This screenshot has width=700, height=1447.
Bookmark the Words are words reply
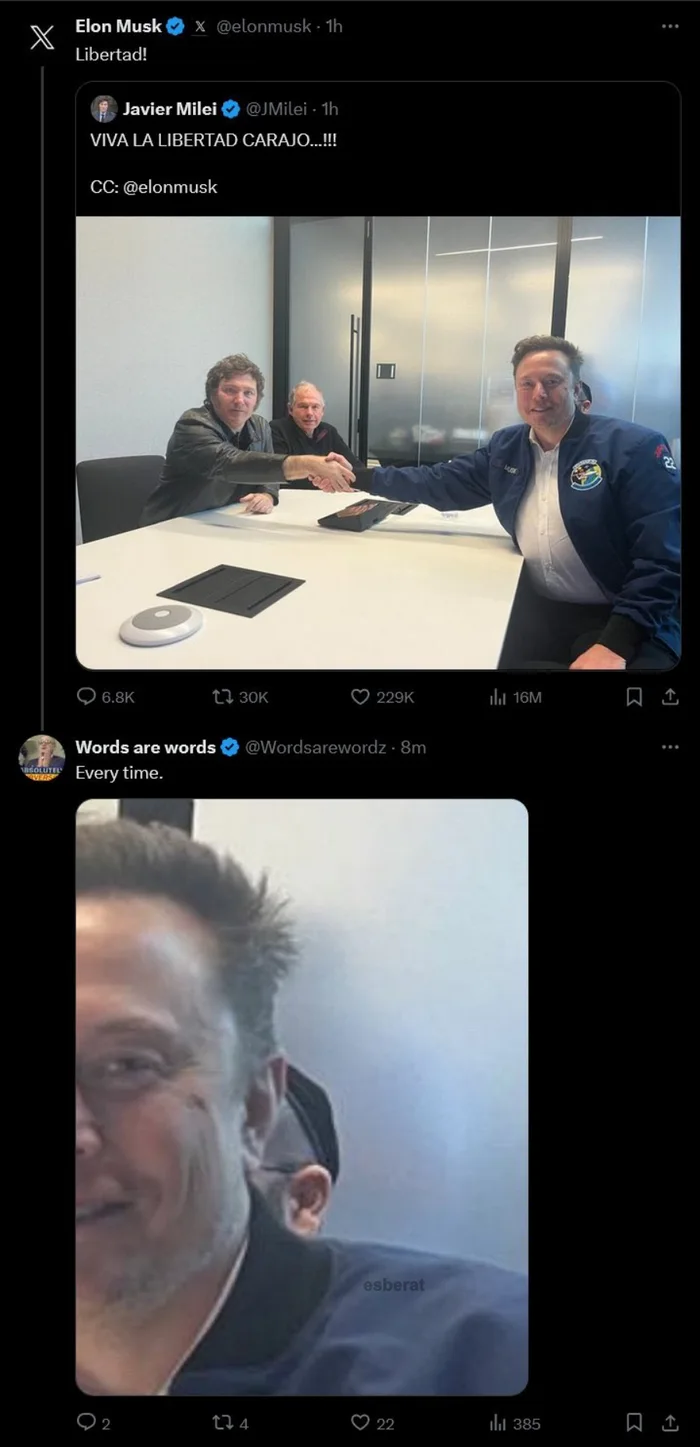pos(634,1422)
